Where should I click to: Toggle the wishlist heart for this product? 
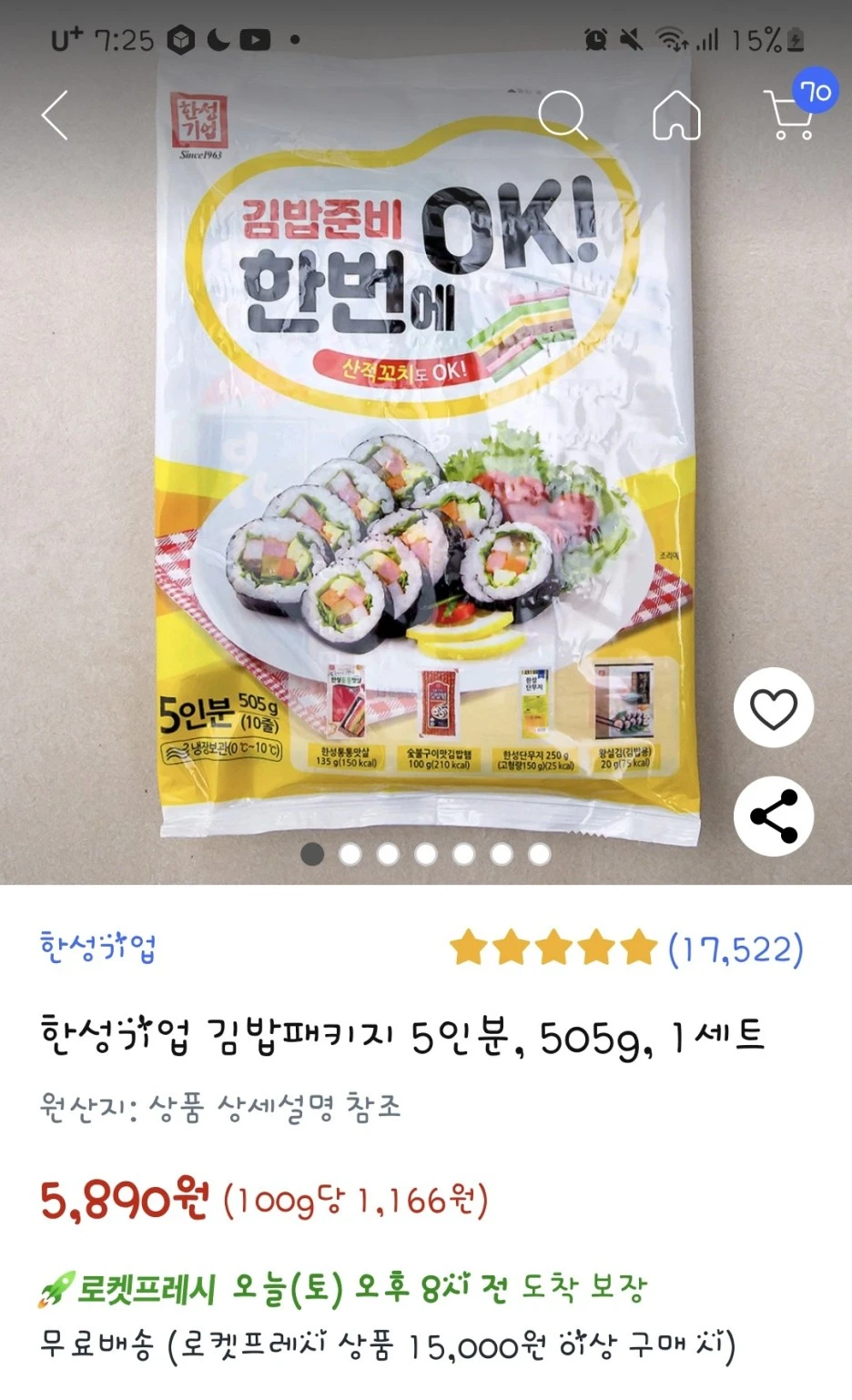pyautogui.click(x=772, y=709)
